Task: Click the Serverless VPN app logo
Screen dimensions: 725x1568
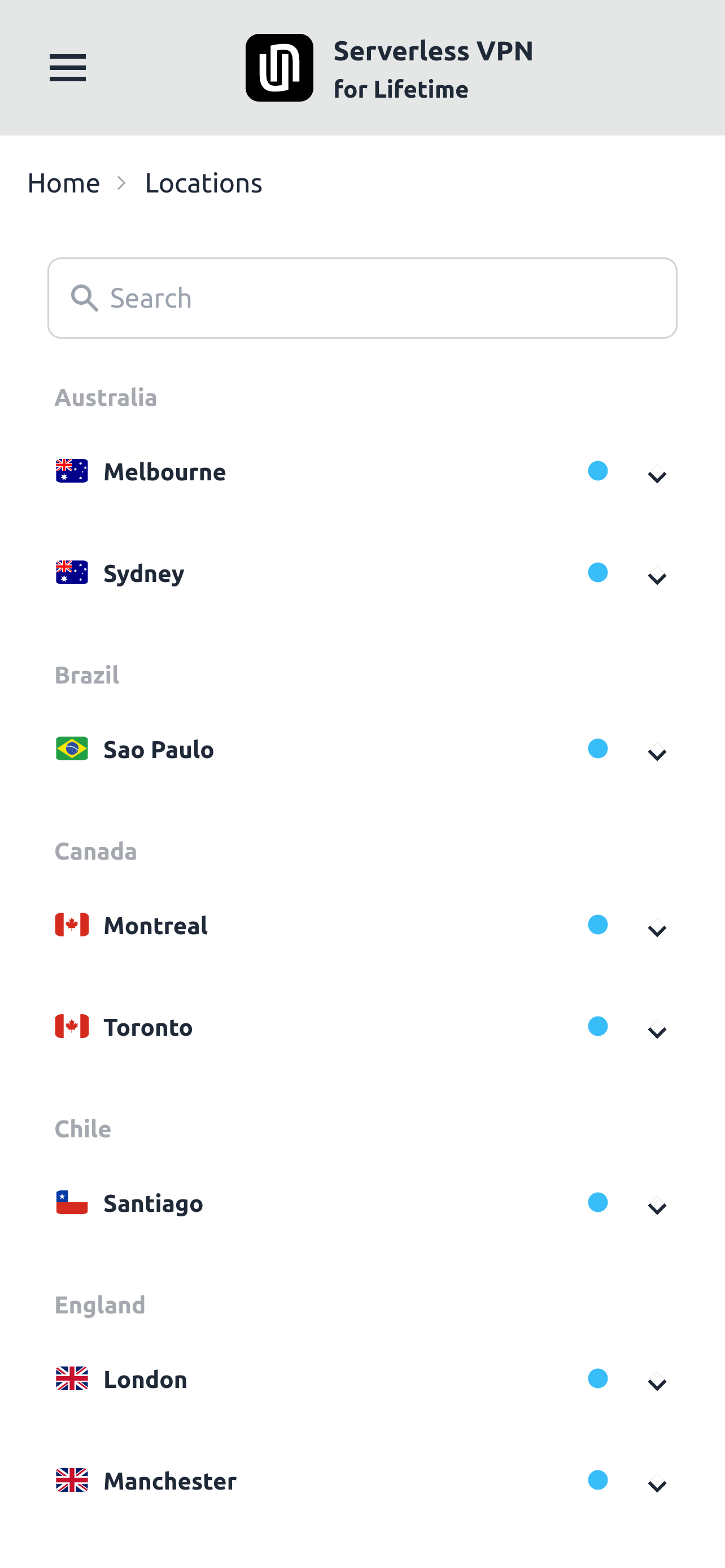Action: 279,67
